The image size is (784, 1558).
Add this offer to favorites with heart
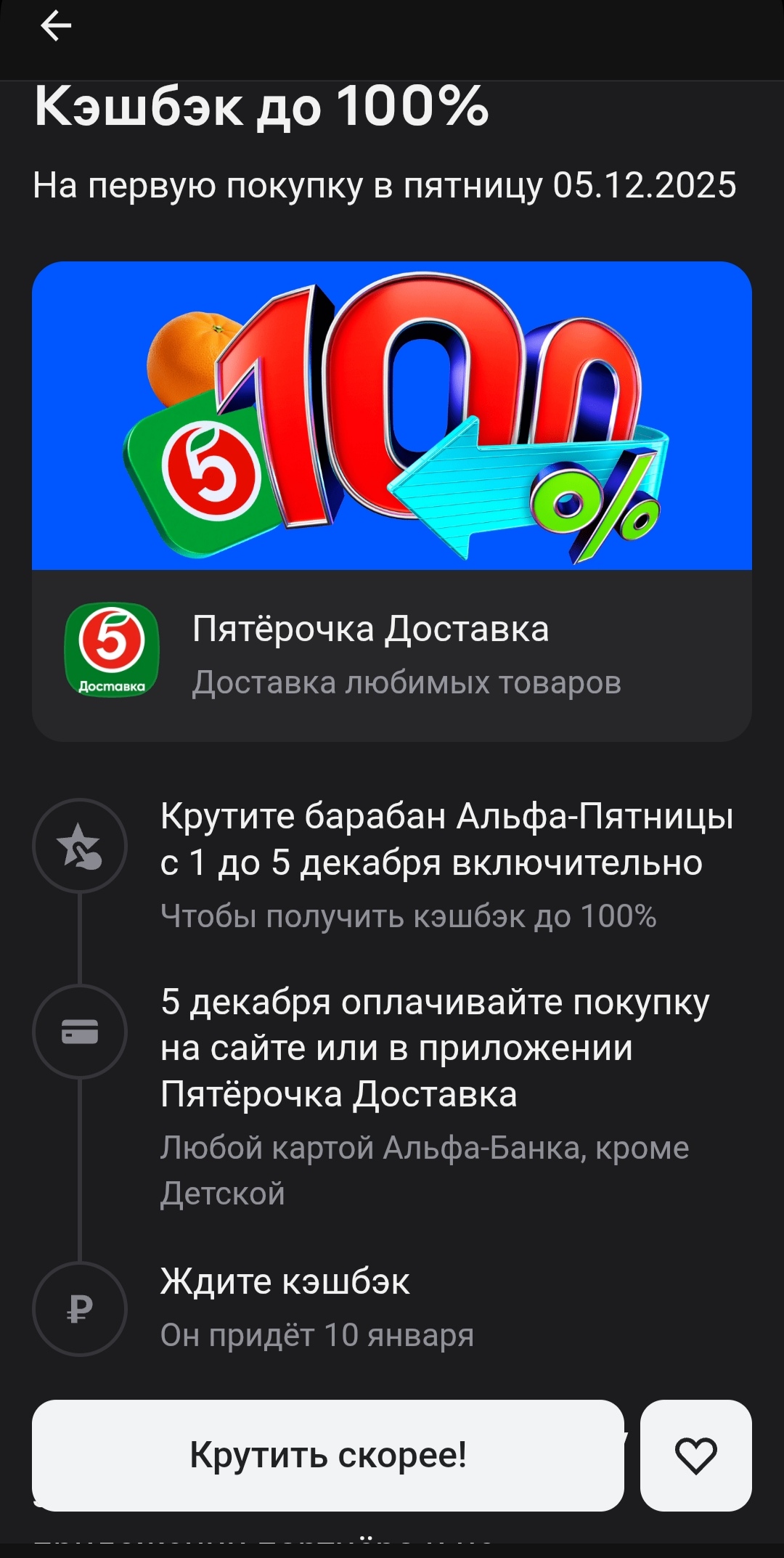695,1455
